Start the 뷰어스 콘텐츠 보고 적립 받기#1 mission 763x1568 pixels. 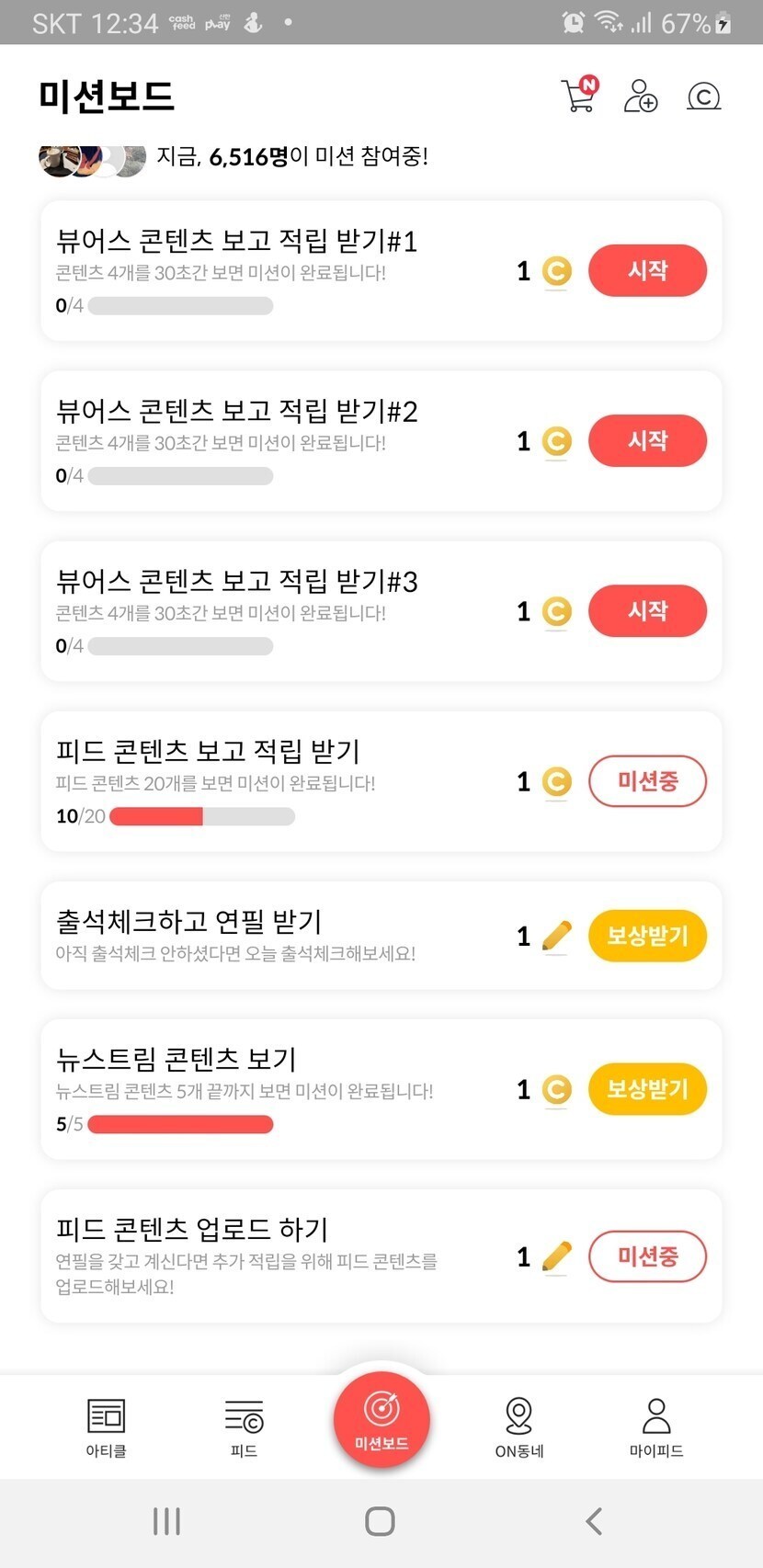pos(647,271)
